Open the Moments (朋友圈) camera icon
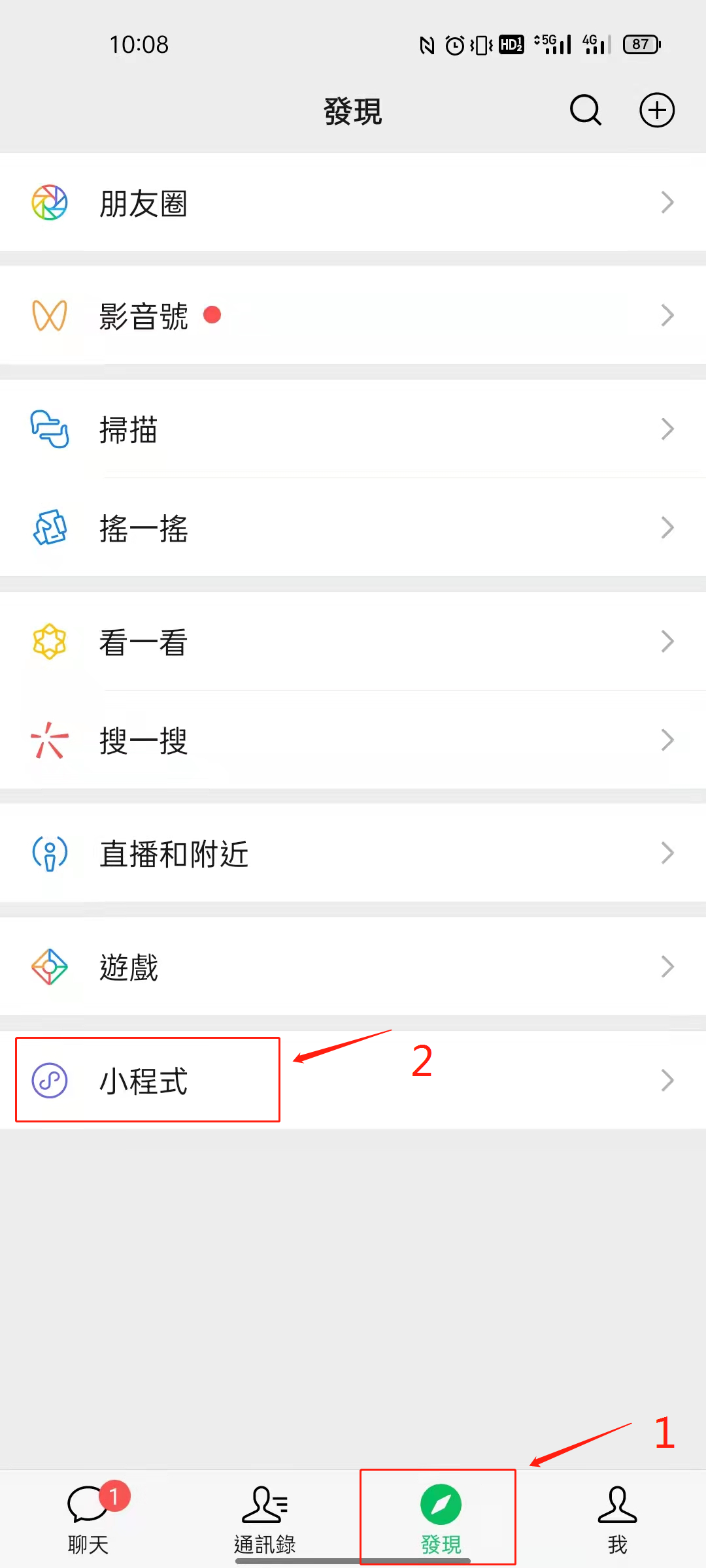Screen dimensions: 706x1568 pyautogui.click(x=50, y=203)
